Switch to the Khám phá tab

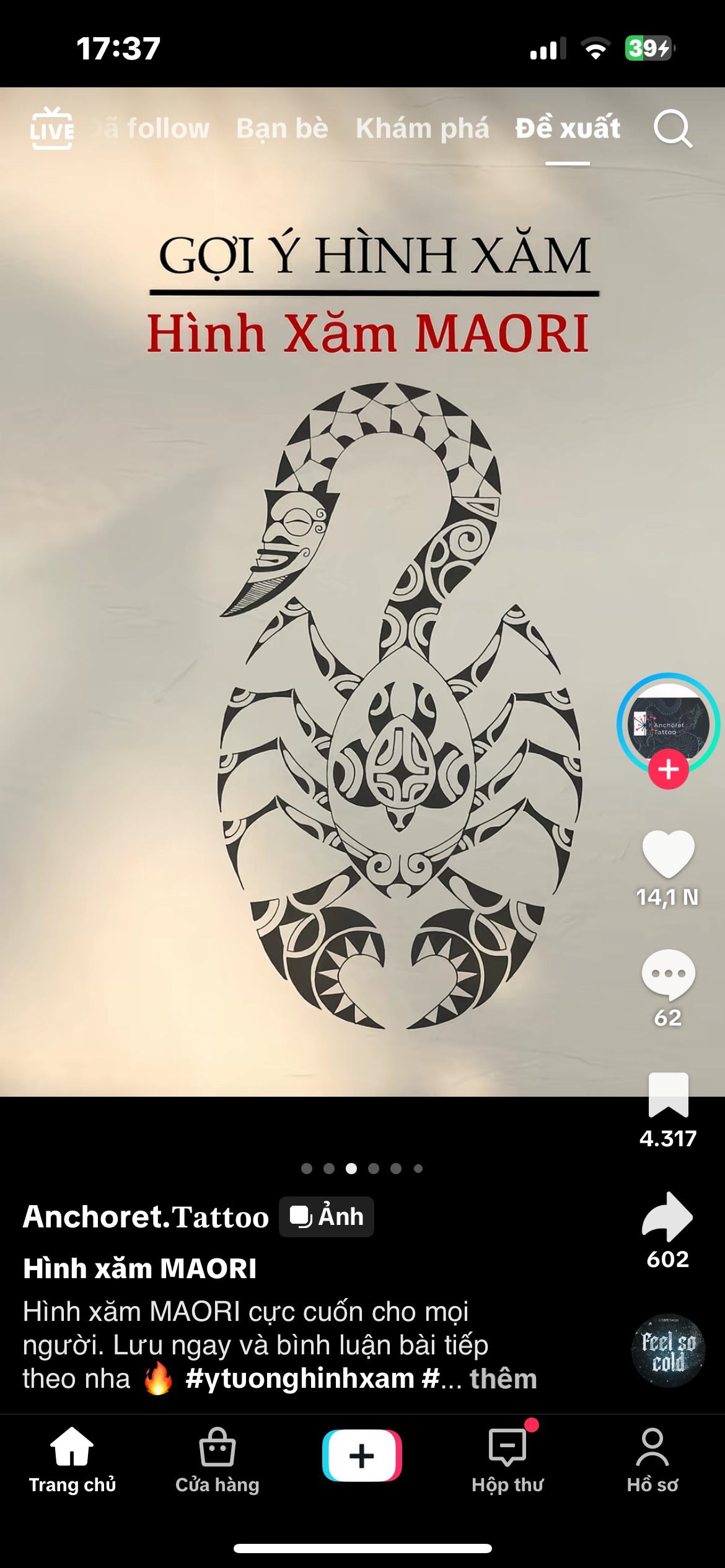[x=422, y=128]
